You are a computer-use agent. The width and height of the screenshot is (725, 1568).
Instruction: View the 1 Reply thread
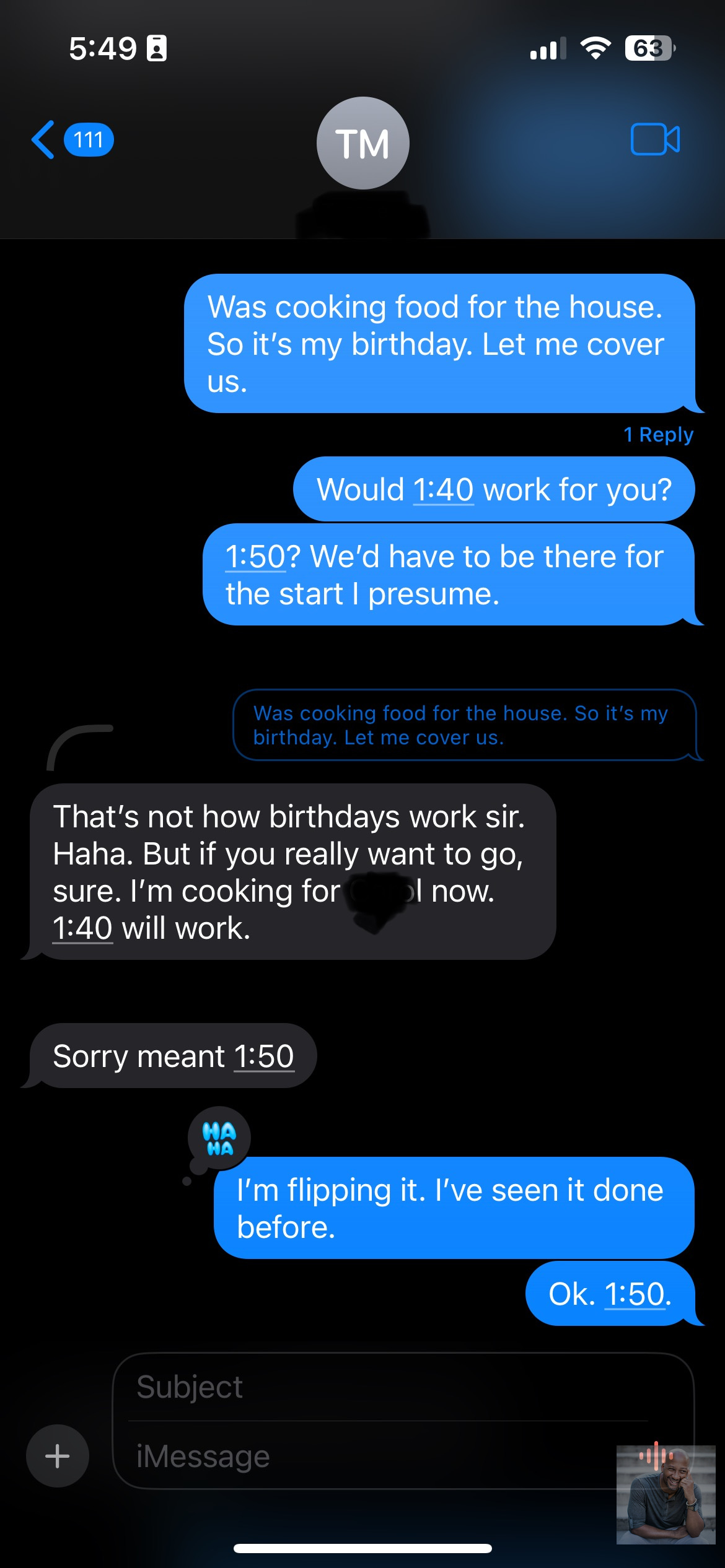pos(658,435)
